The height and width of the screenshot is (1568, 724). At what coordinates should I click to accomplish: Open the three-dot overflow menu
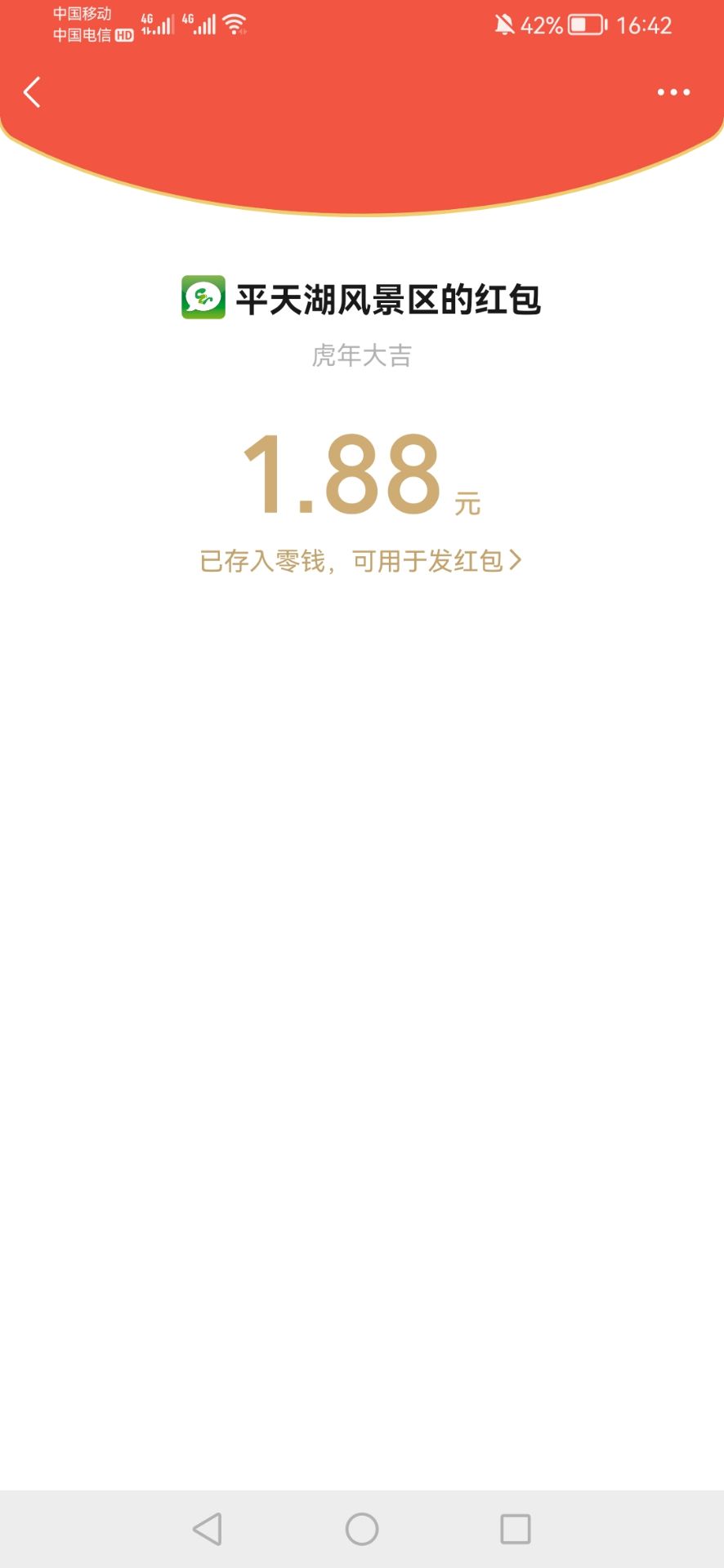tap(673, 92)
